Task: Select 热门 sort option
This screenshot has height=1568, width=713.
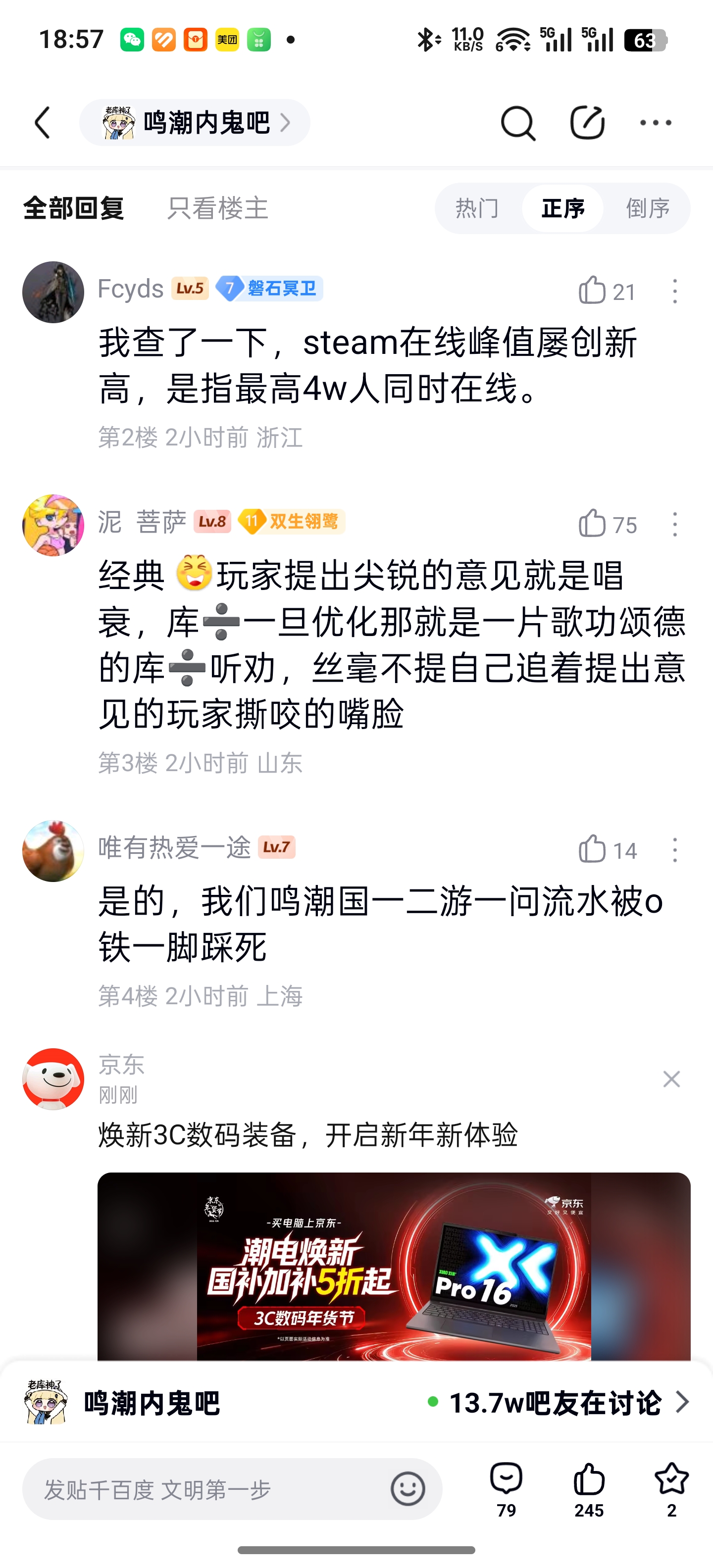Action: (477, 208)
